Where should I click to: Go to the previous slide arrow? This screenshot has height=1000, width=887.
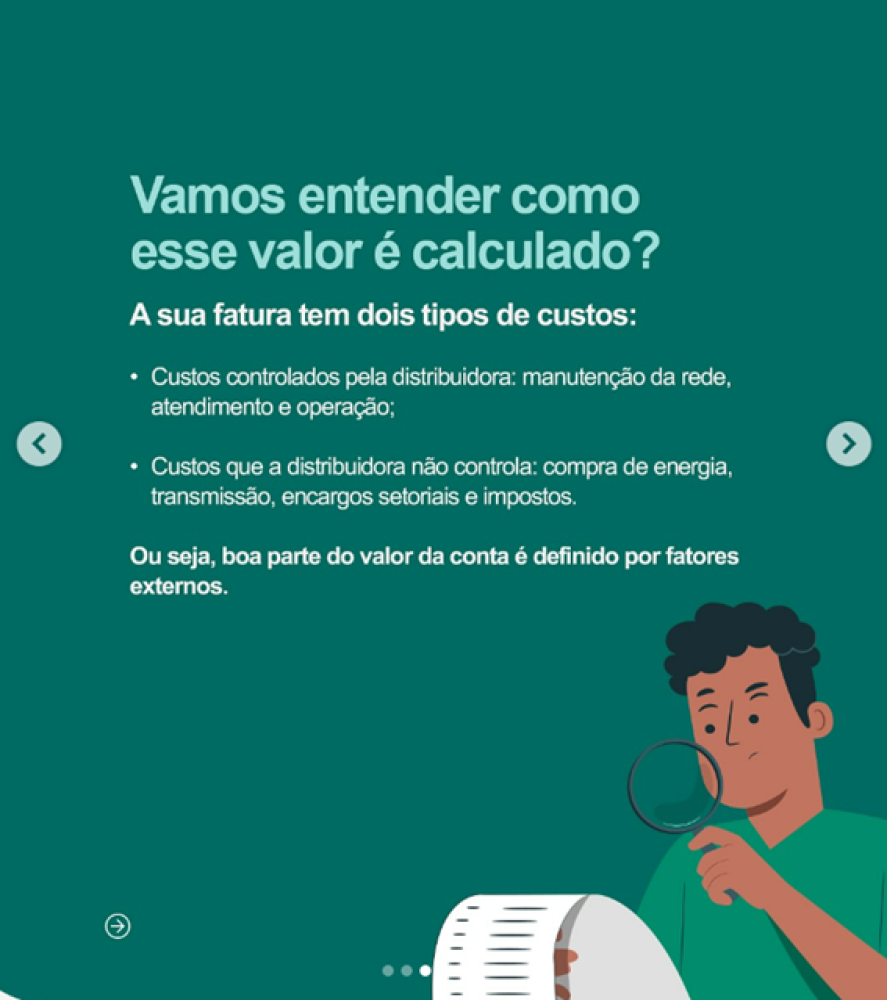click(39, 444)
